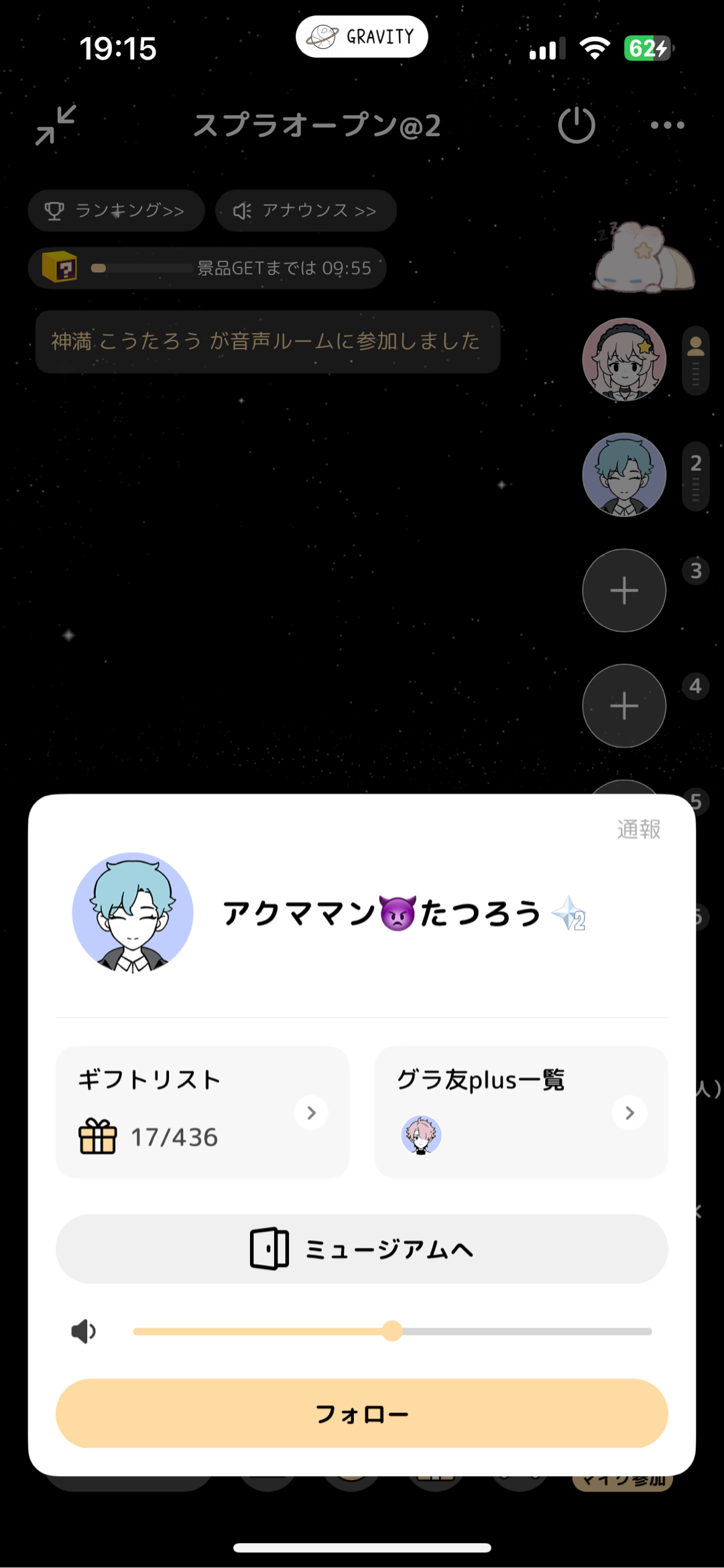This screenshot has height=1568, width=724.
Task: Open the ランキング ranking chip
Action: (116, 211)
